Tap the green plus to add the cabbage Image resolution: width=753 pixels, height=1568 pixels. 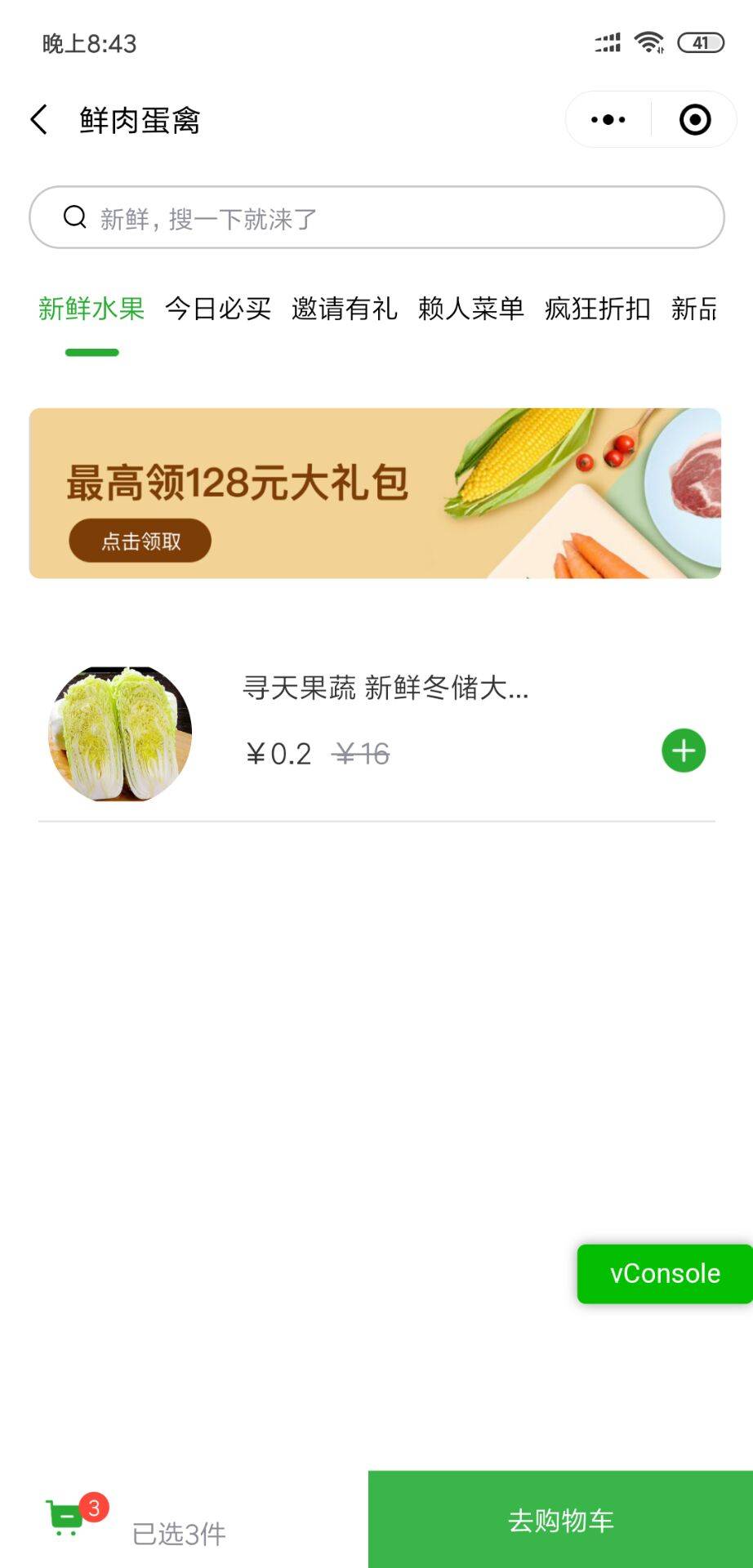(683, 751)
